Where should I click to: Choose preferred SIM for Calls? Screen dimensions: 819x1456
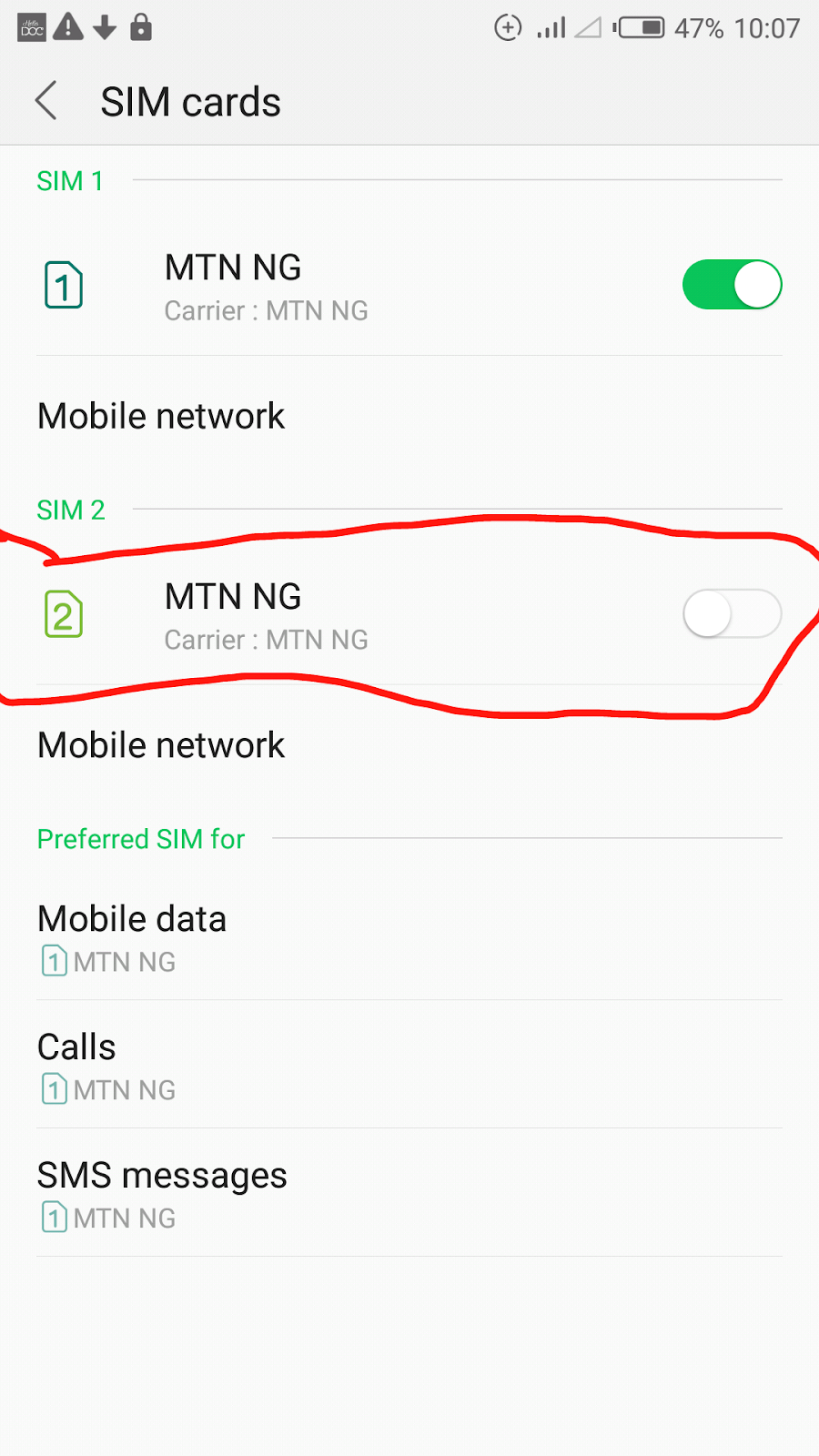point(107,1066)
